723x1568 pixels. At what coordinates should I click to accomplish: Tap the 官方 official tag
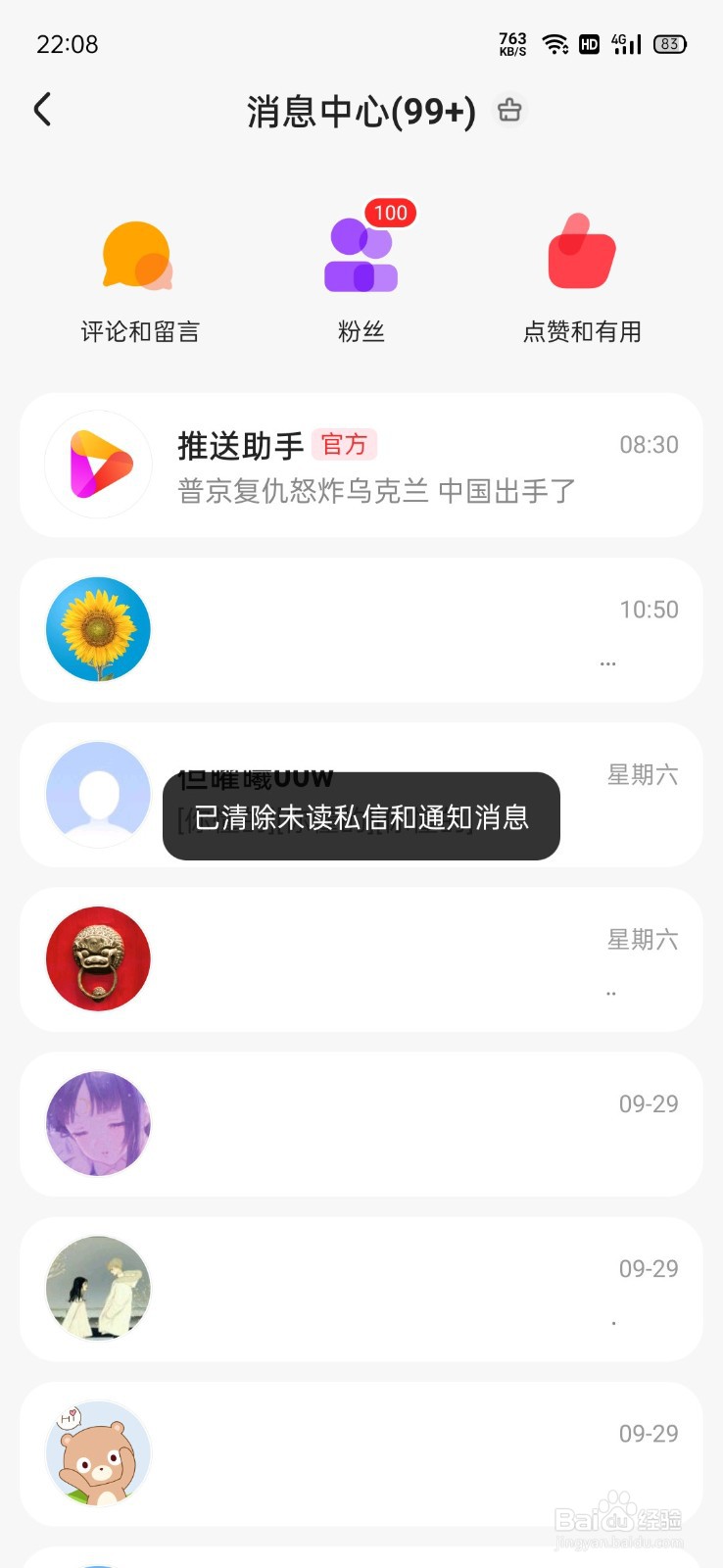[344, 445]
